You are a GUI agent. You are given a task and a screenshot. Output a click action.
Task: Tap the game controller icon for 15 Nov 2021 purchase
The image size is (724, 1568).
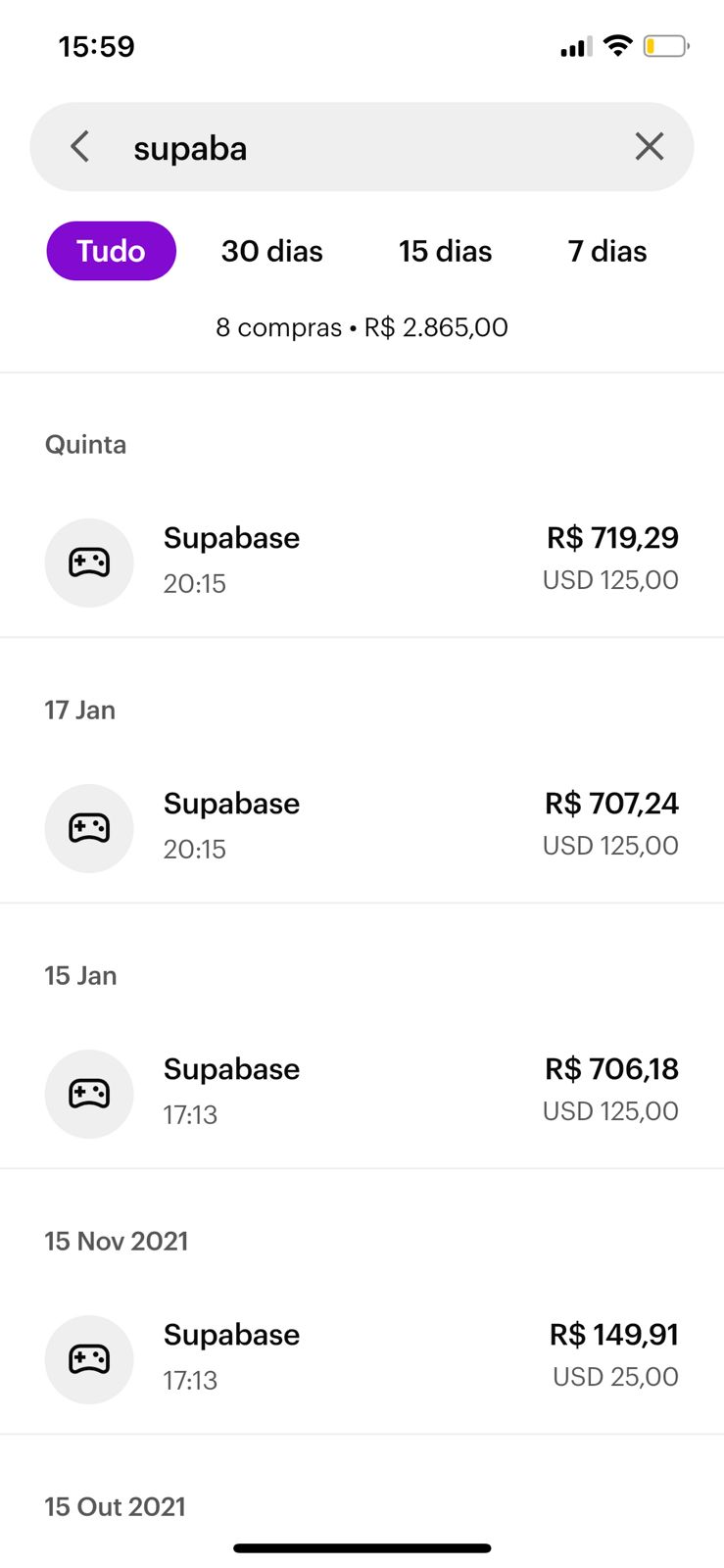click(89, 1359)
